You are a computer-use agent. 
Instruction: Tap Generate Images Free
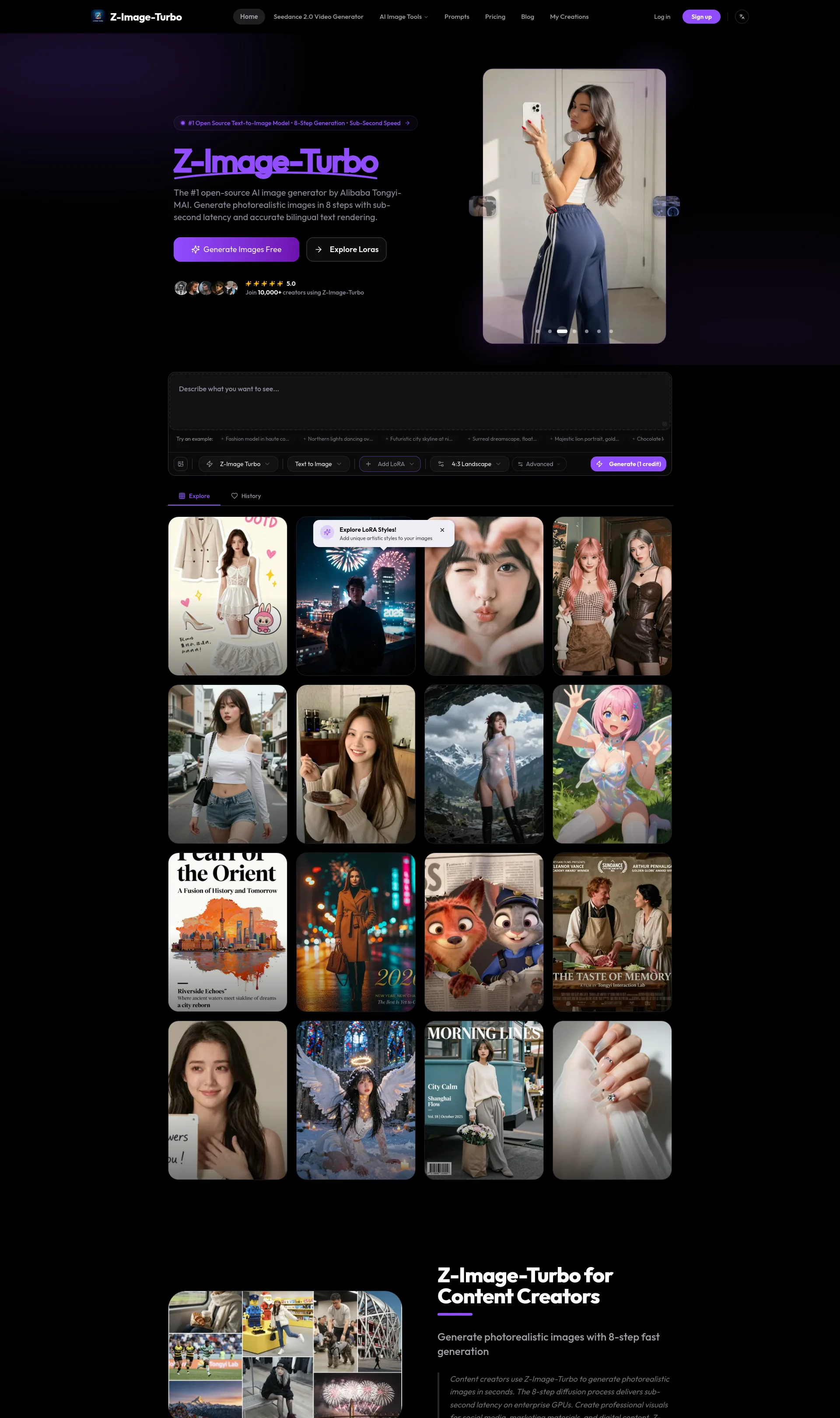pyautogui.click(x=236, y=249)
